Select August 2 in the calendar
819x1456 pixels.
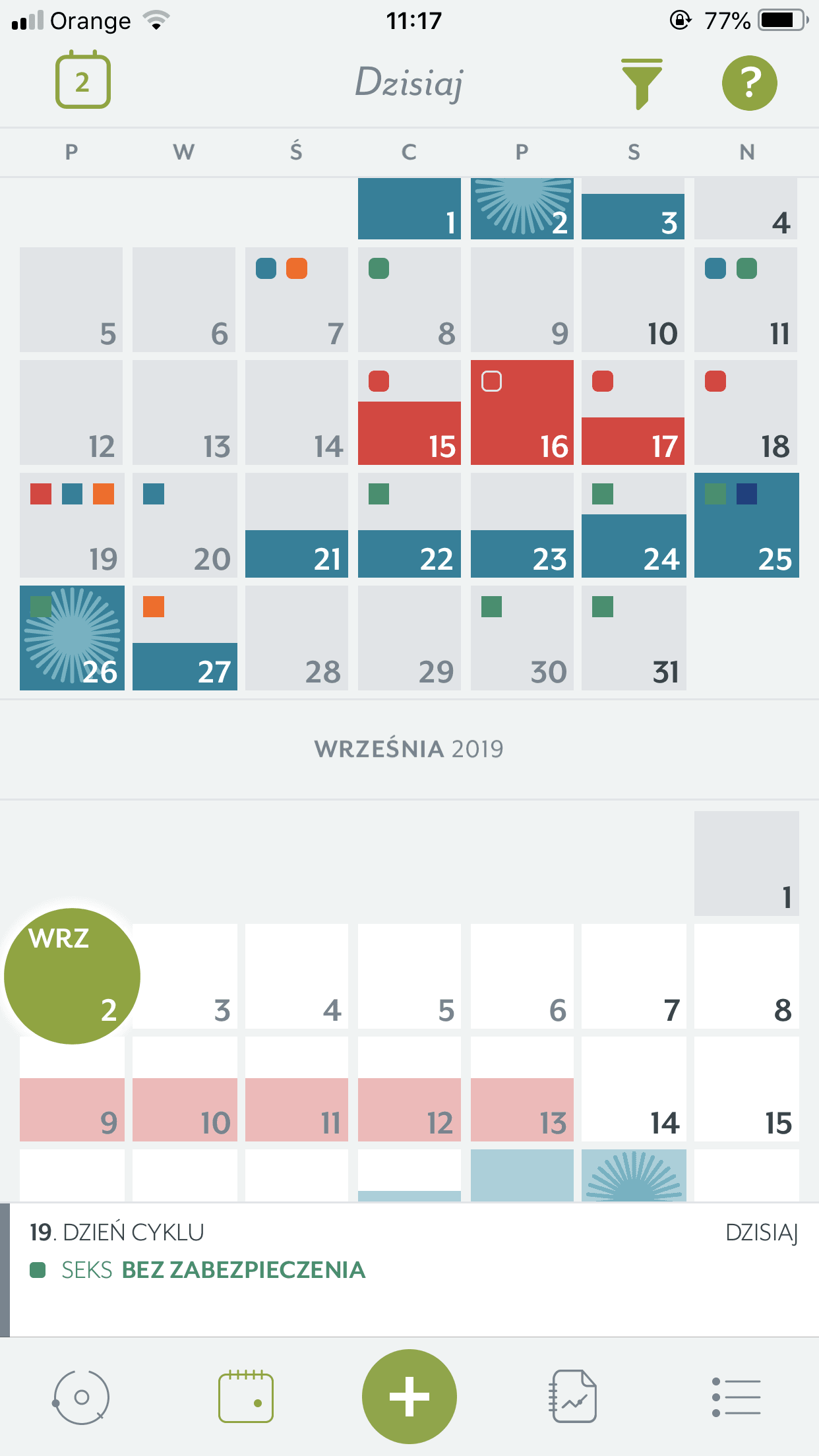(x=522, y=208)
